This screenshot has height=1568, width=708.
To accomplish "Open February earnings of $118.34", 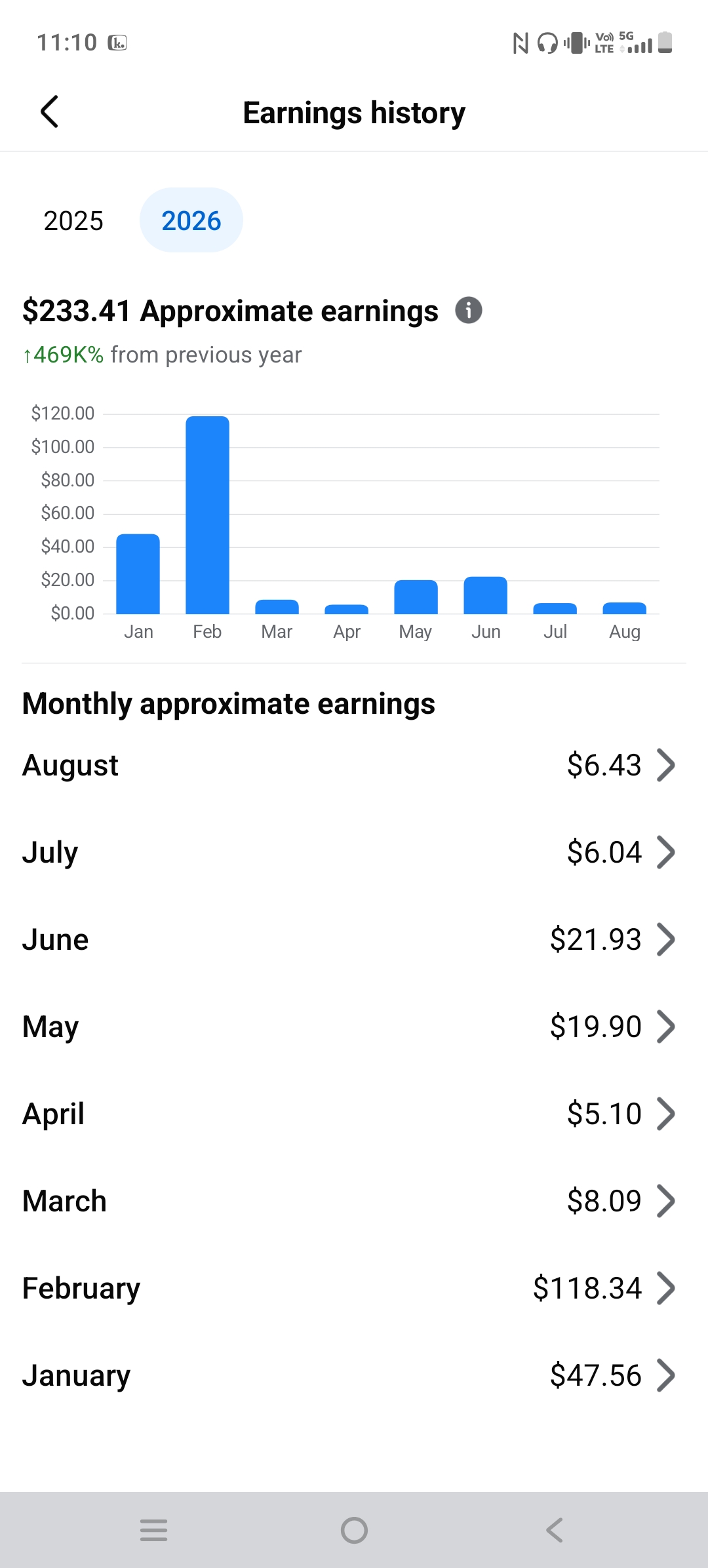I will click(354, 1288).
